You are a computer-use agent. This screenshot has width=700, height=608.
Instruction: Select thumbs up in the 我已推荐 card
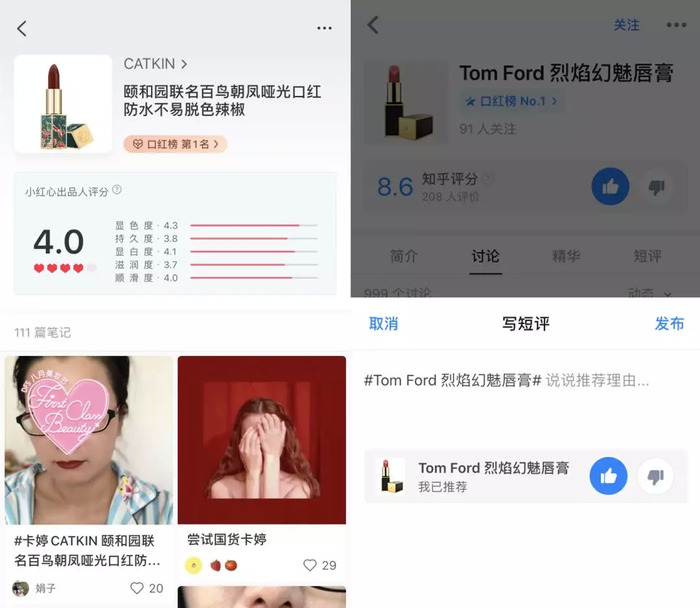pos(608,476)
